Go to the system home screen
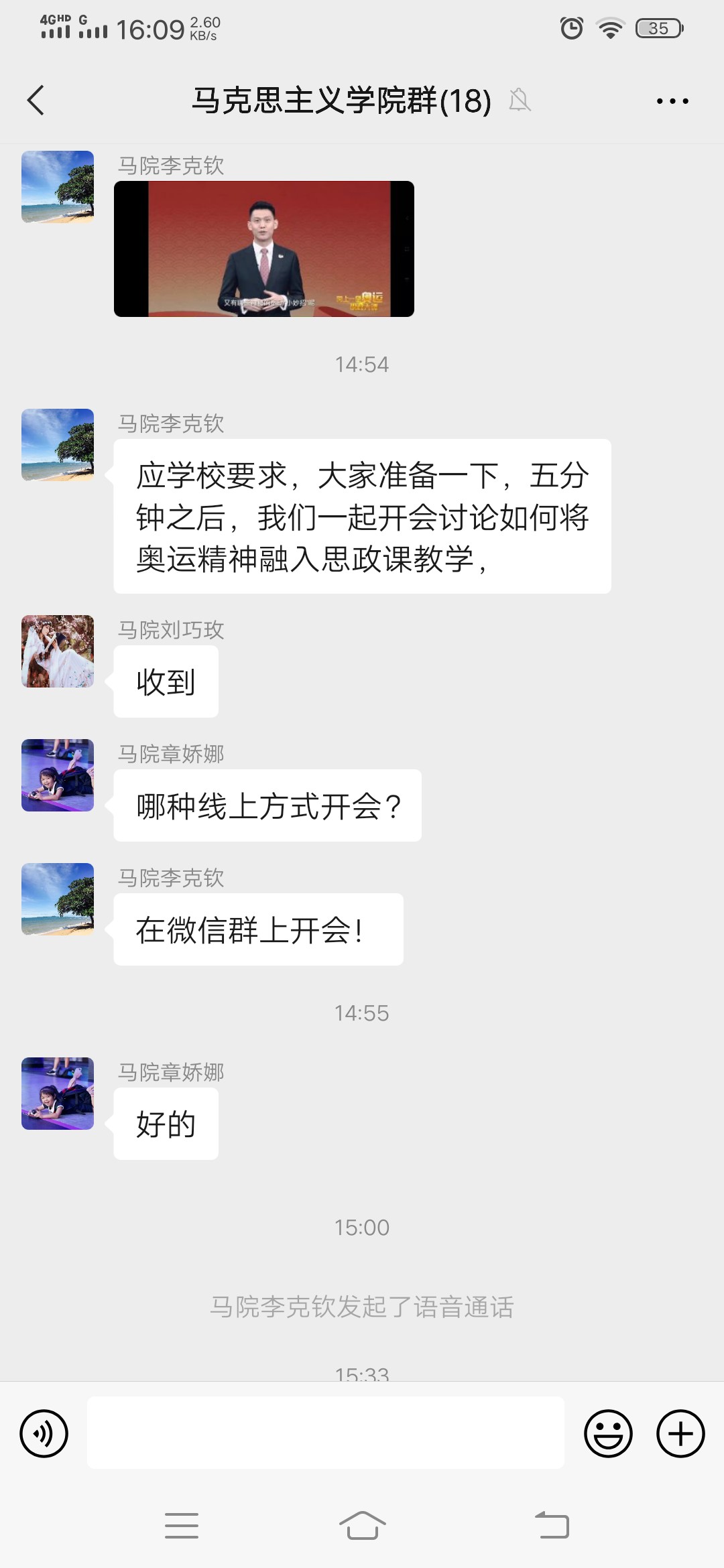This screenshot has height=1568, width=724. (362, 1525)
